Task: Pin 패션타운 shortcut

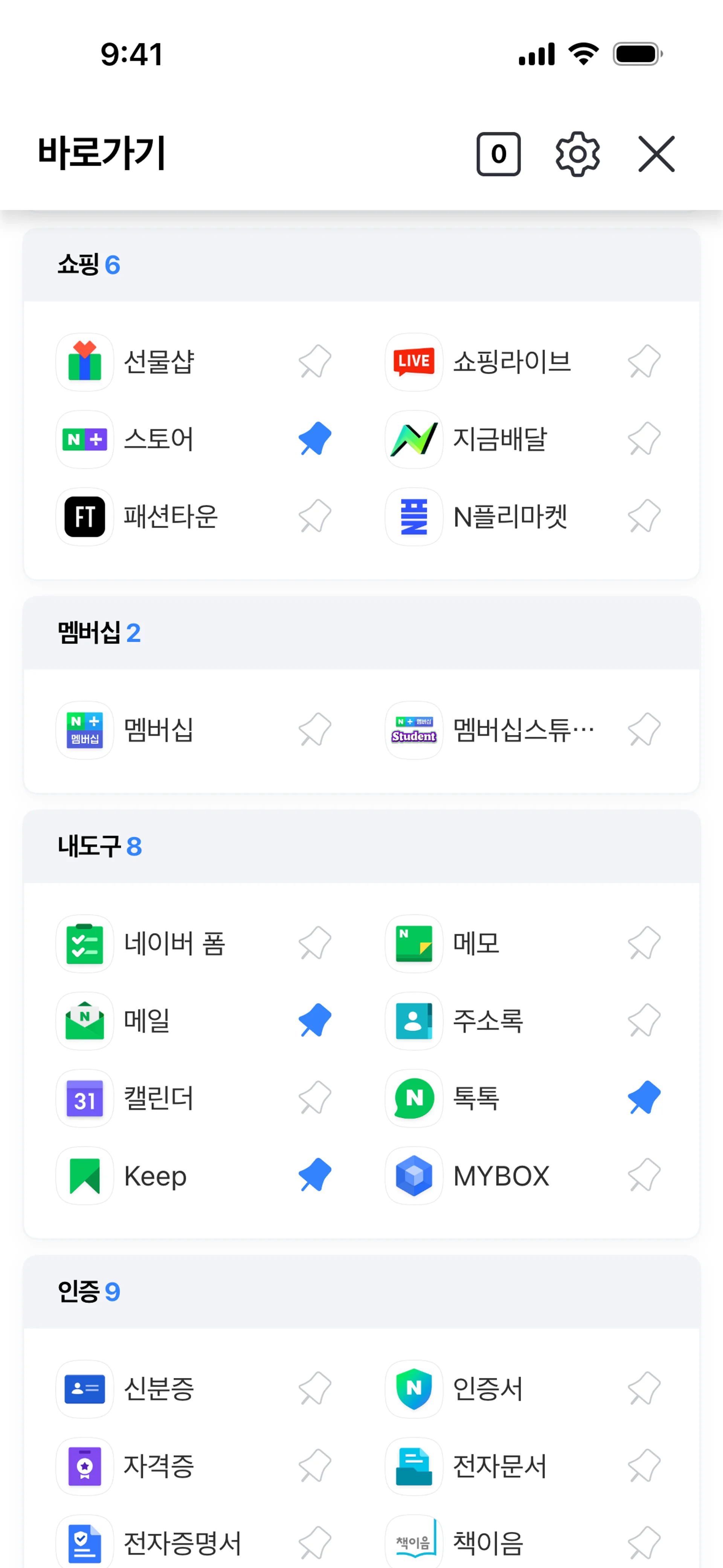Action: click(x=315, y=517)
